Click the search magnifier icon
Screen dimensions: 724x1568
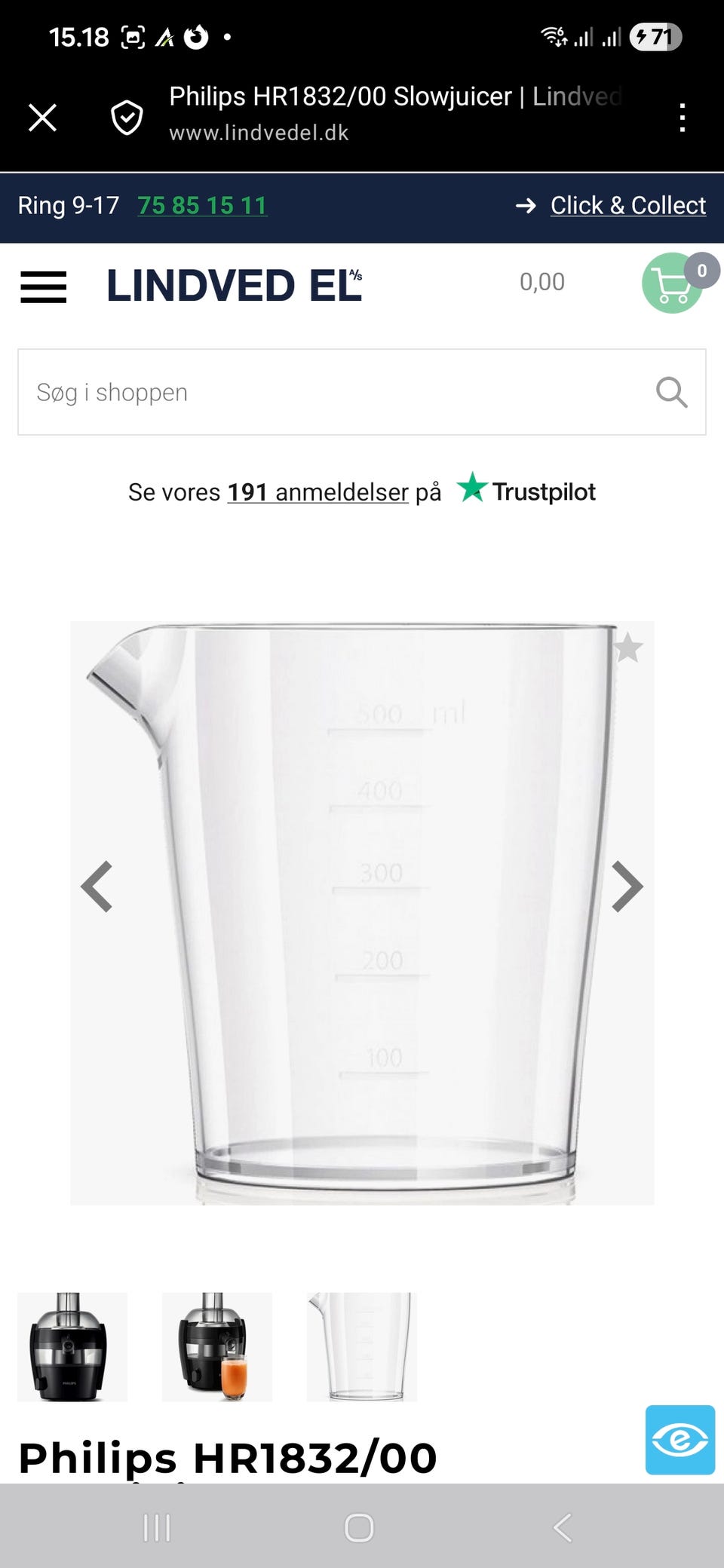point(670,391)
